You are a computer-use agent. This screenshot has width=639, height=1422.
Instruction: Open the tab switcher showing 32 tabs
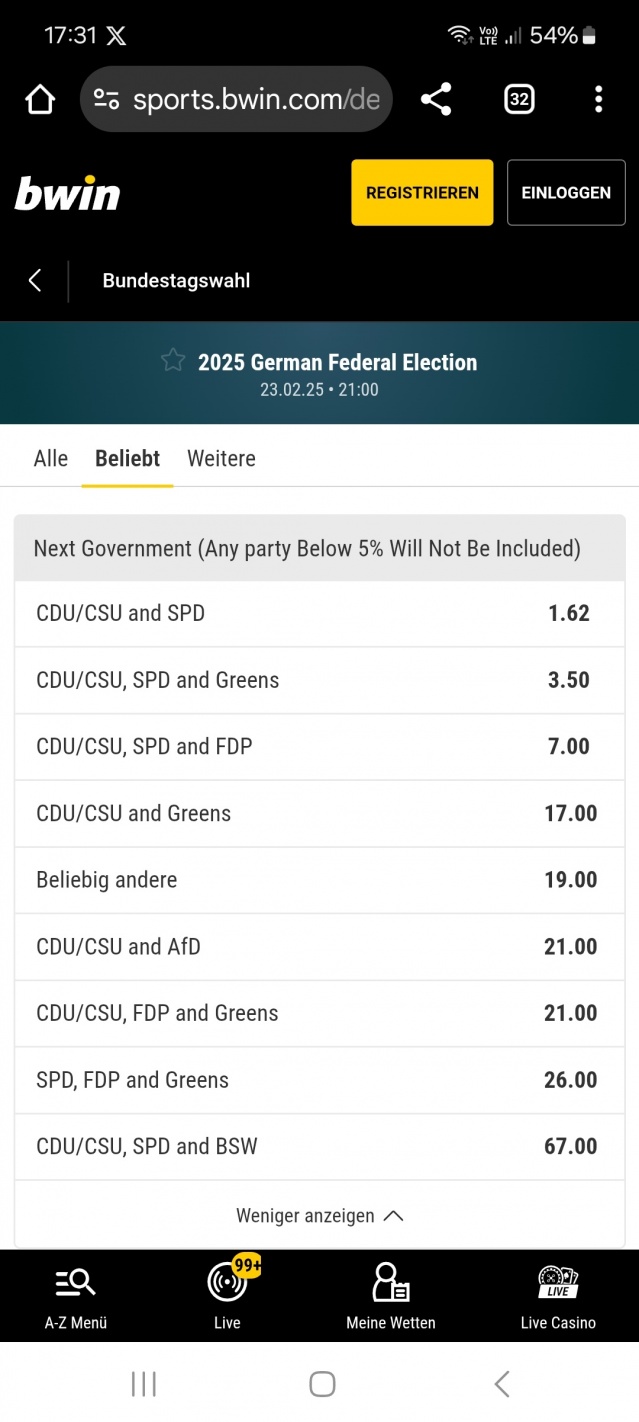pos(519,99)
